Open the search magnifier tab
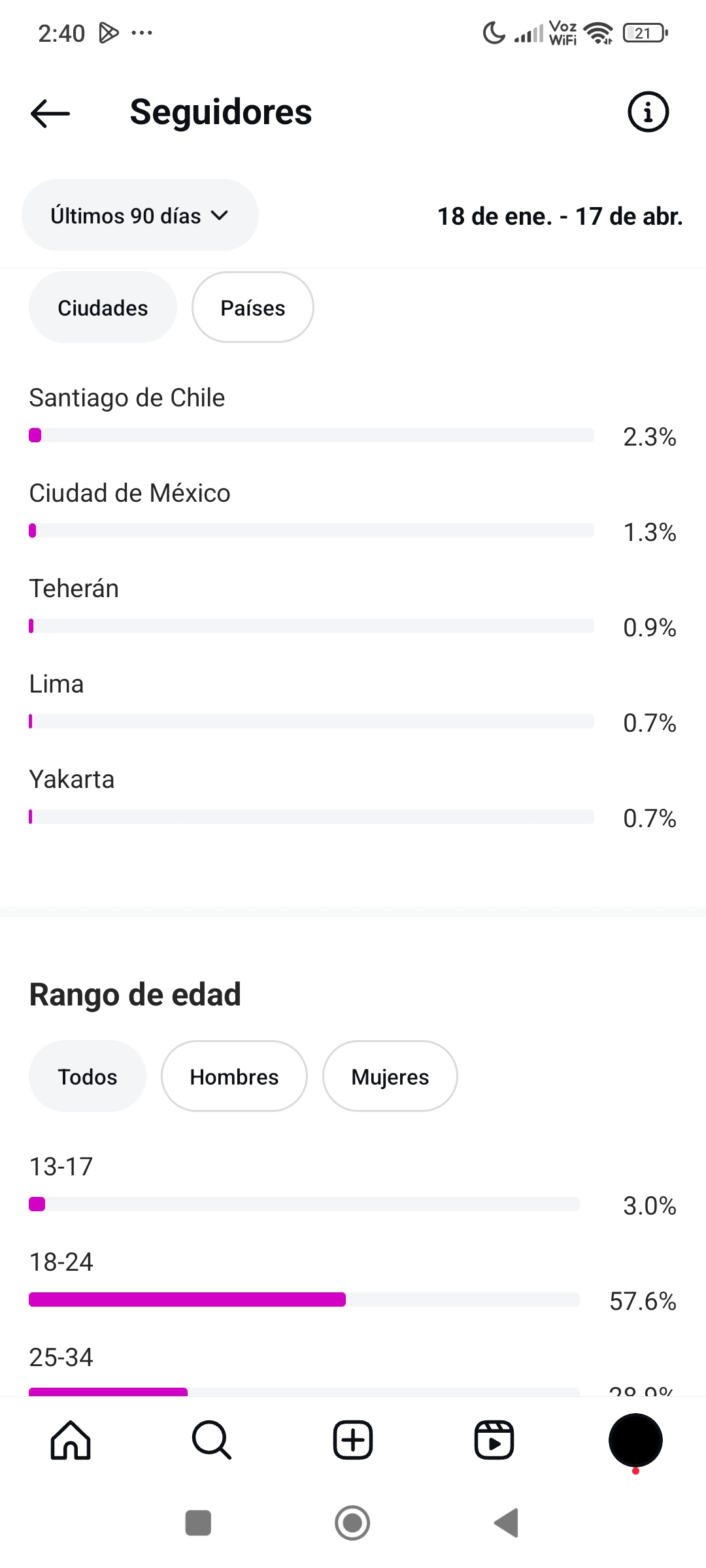 pos(212,1440)
